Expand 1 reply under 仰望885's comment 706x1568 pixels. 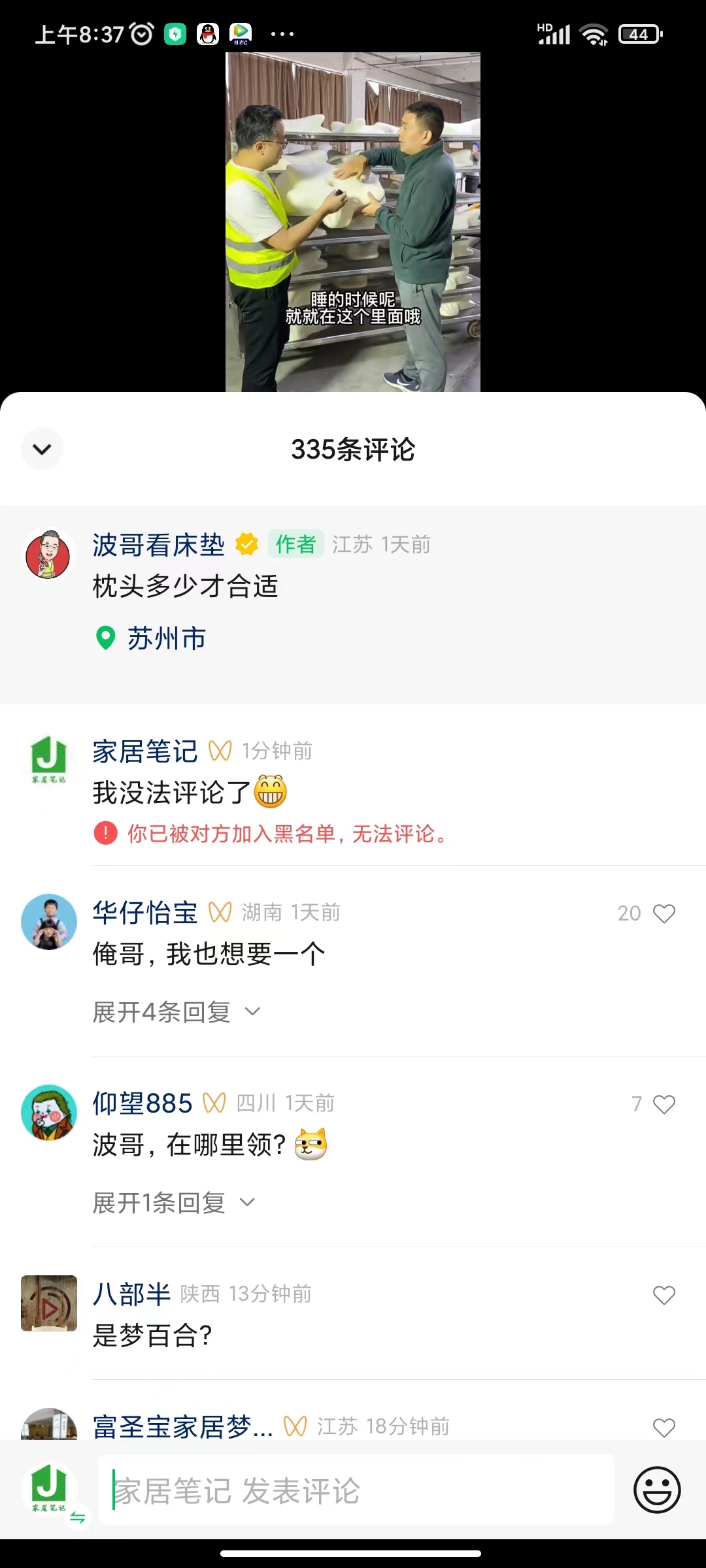[173, 1203]
